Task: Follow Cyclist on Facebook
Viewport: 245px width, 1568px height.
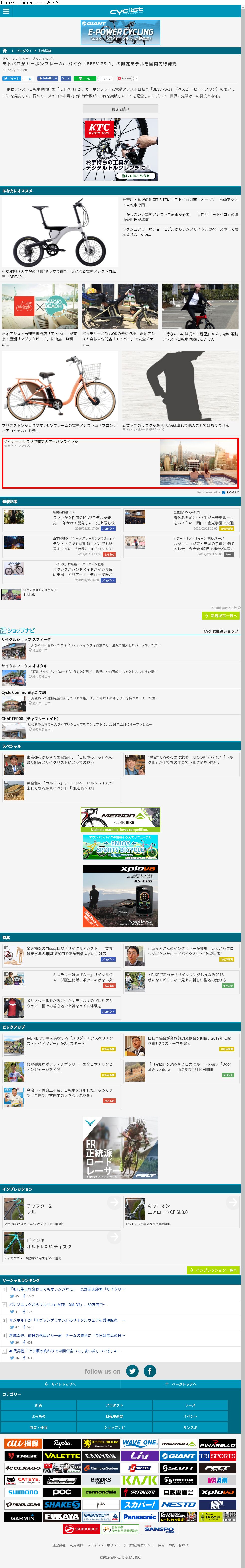Action: pyautogui.click(x=149, y=1371)
